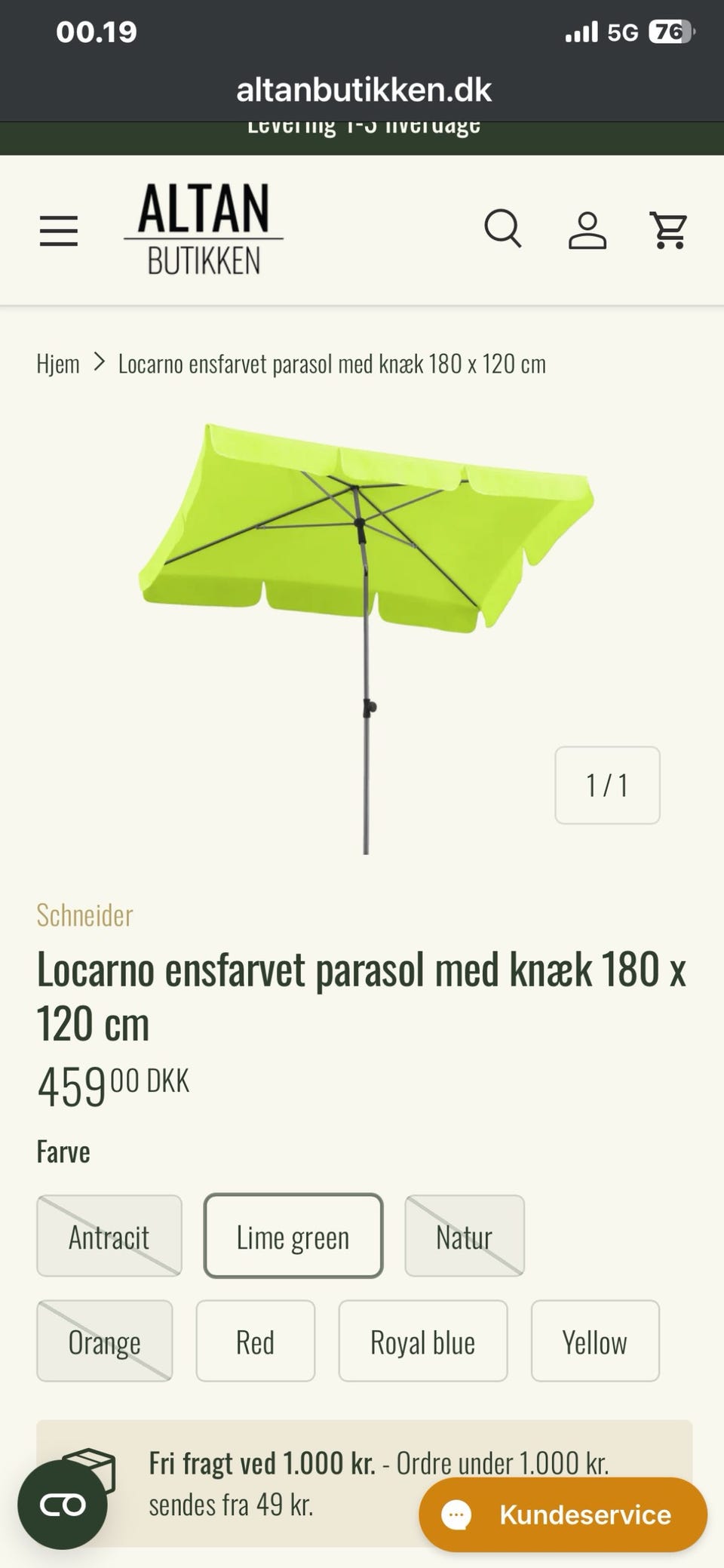The width and height of the screenshot is (724, 1568).
Task: Open the search icon
Action: point(502,229)
